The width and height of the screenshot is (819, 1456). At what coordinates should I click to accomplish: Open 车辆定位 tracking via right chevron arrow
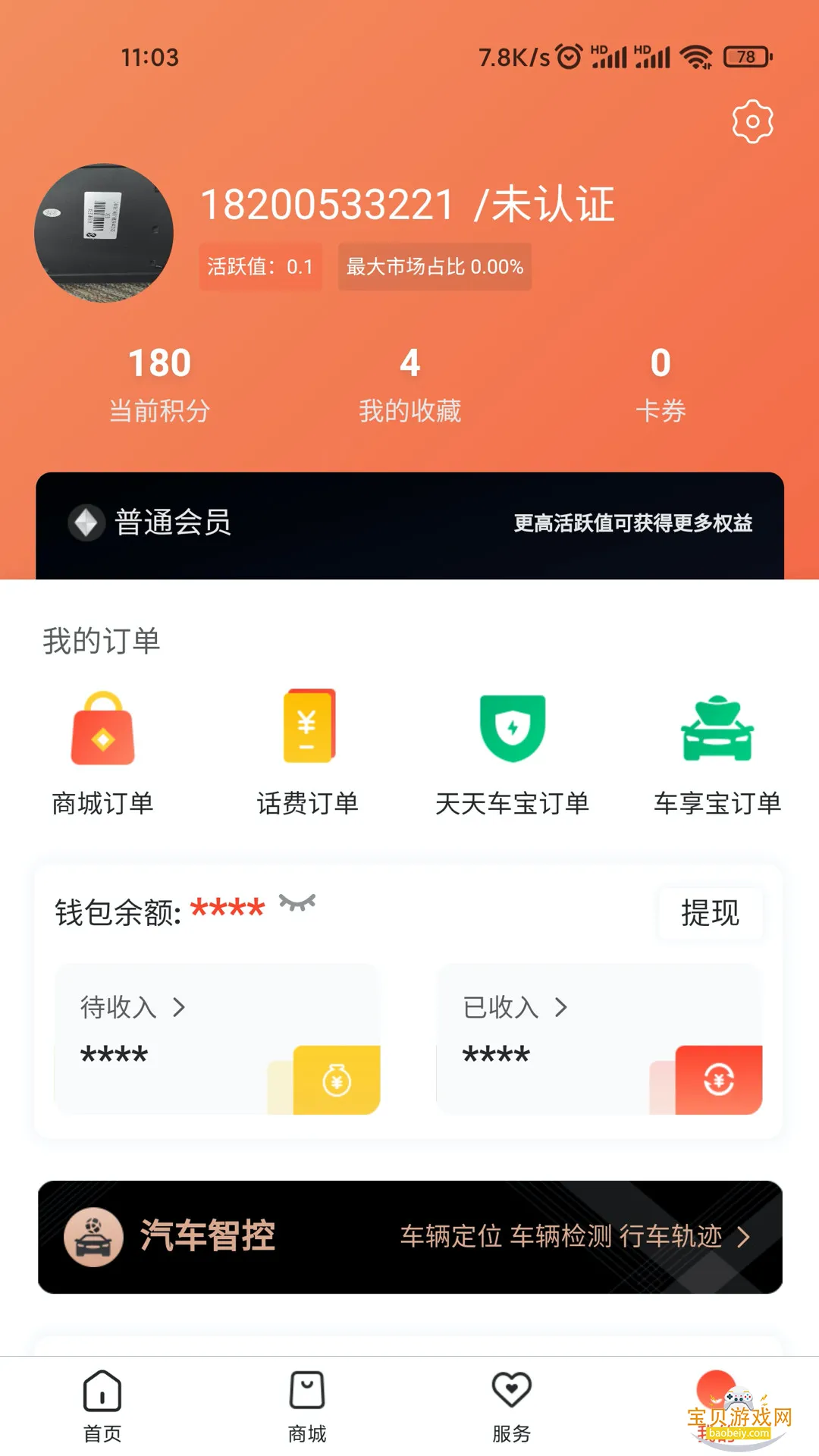point(744,1235)
